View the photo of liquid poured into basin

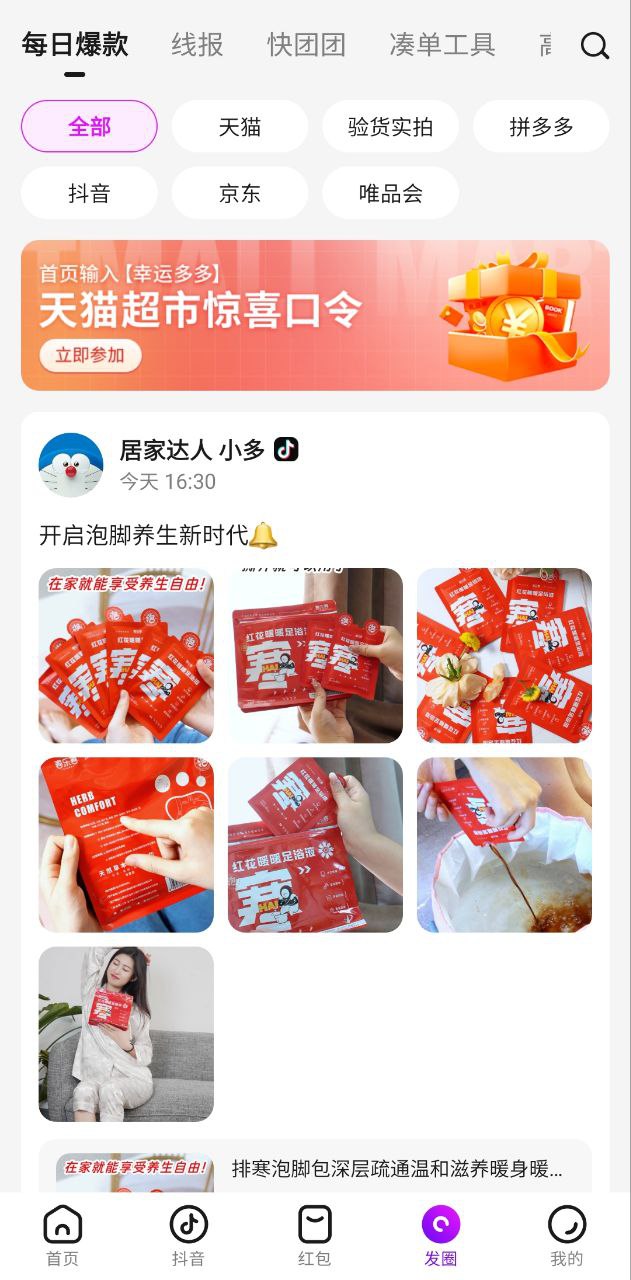tap(504, 845)
